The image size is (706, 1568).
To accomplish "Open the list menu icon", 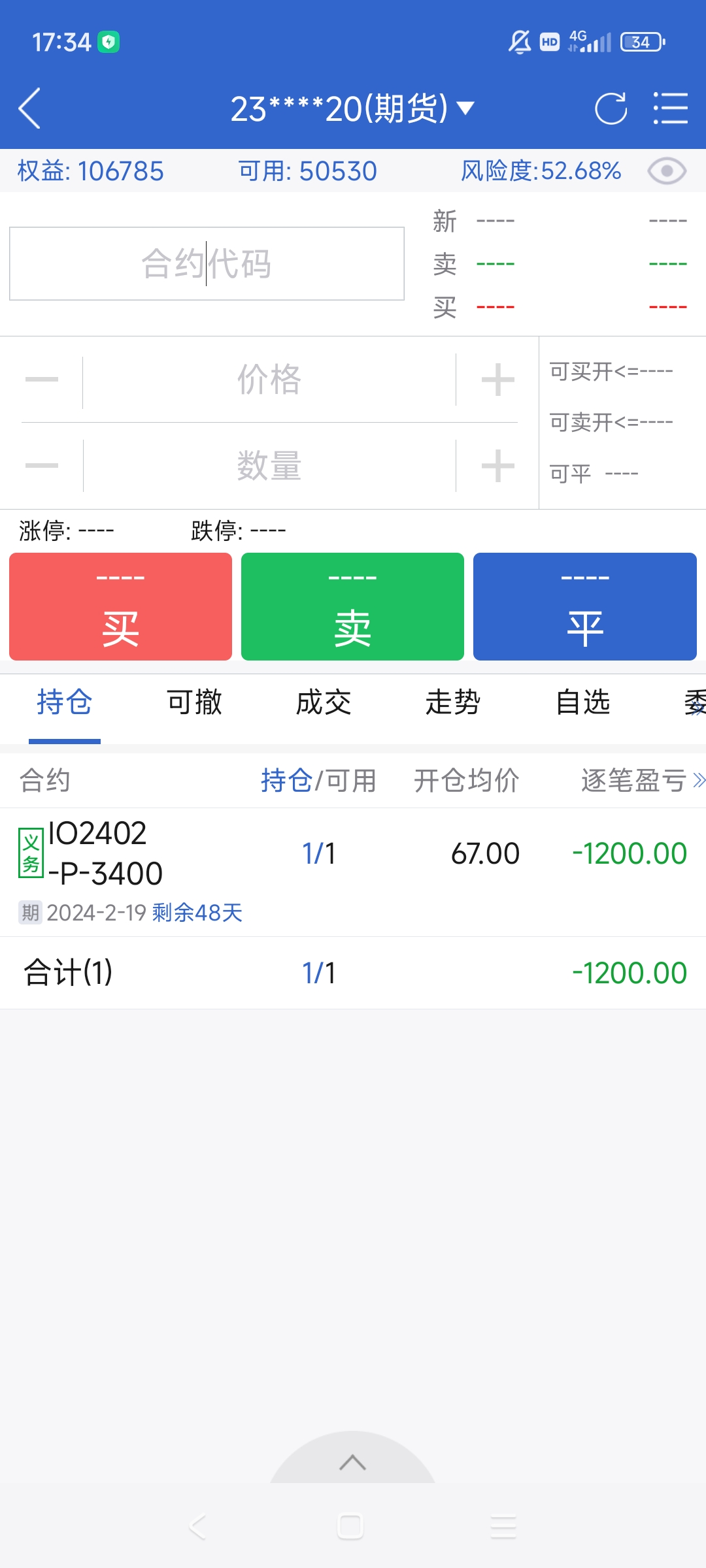I will (x=670, y=108).
